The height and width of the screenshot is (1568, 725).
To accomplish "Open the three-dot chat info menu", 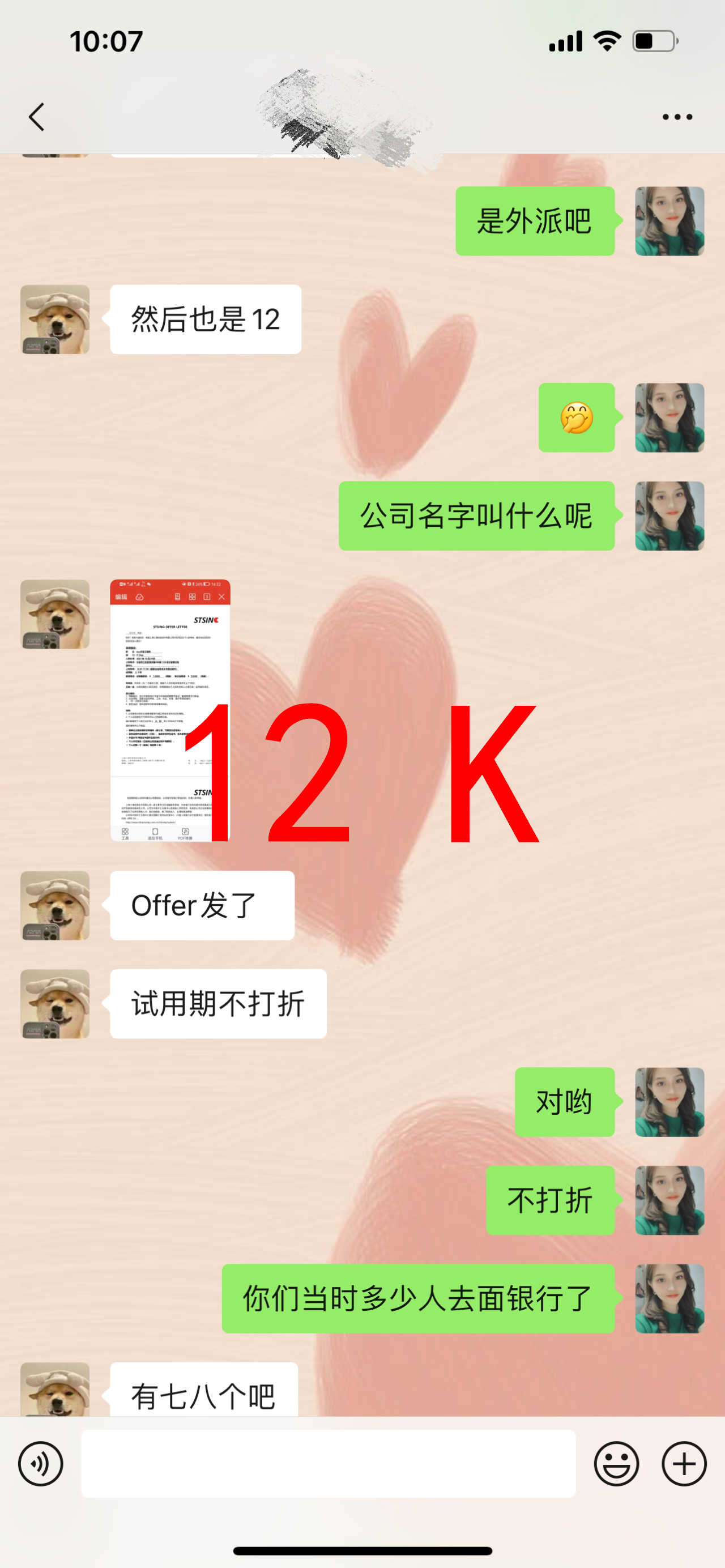I will [677, 117].
